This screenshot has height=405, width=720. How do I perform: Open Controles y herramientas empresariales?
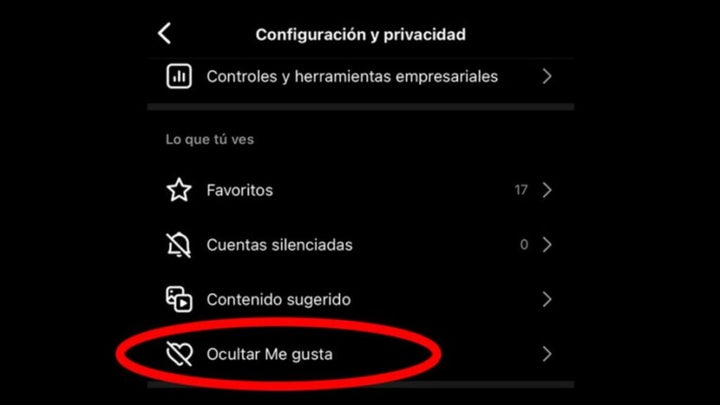(x=352, y=76)
